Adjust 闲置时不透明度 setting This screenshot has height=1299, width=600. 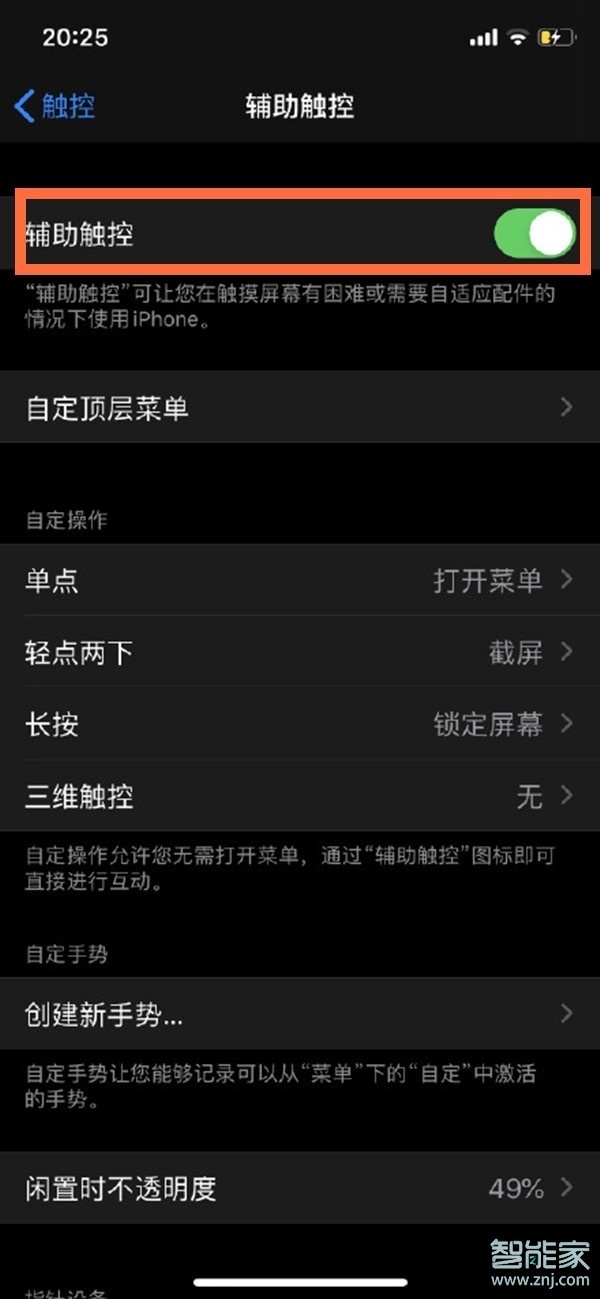tap(300, 1188)
